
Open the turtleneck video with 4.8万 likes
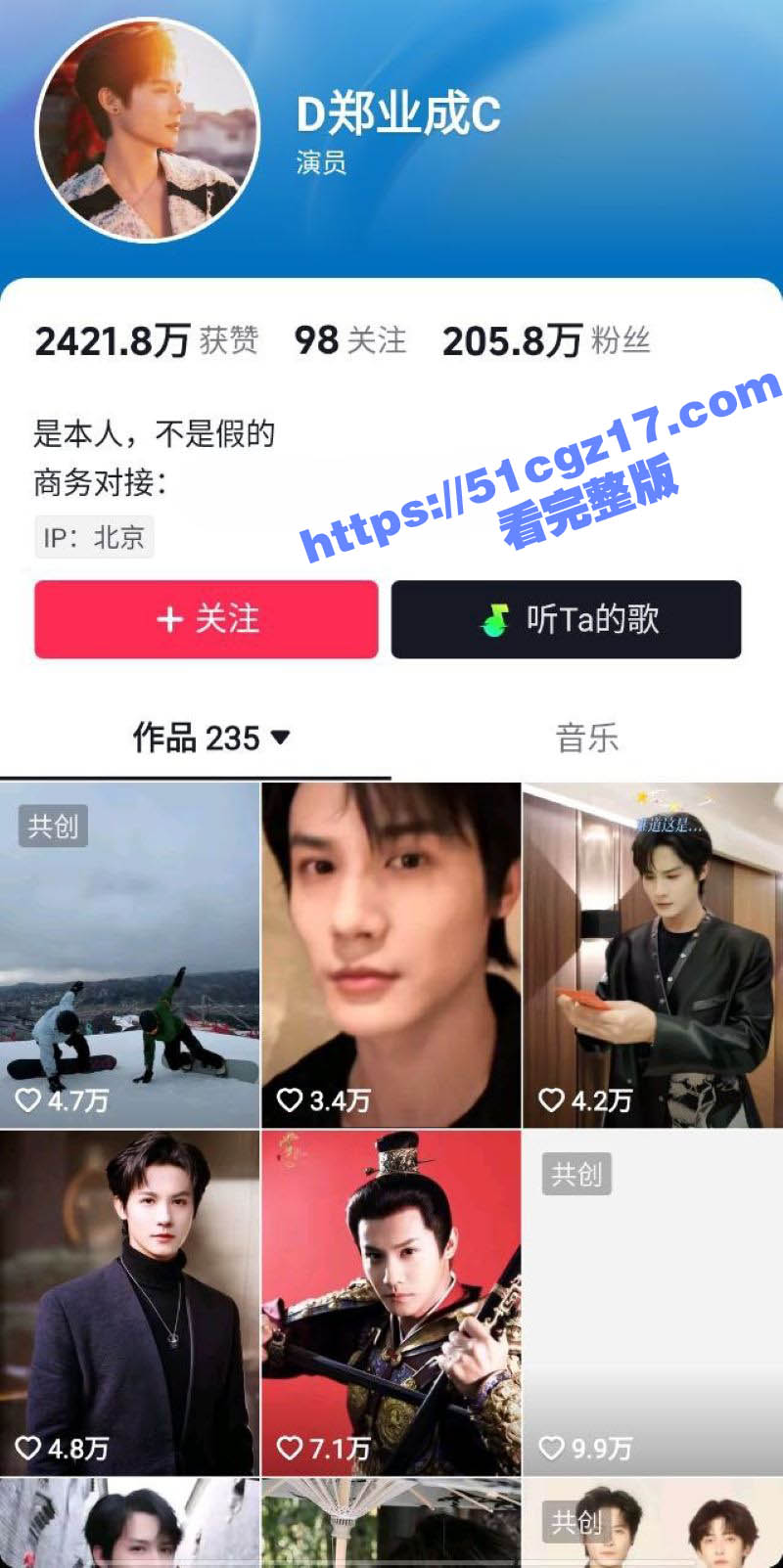click(x=129, y=1303)
